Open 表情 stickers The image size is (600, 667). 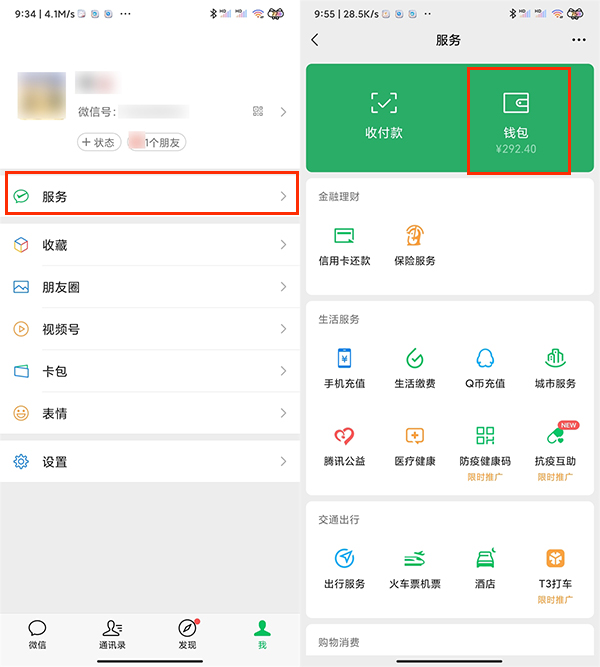tap(150, 413)
